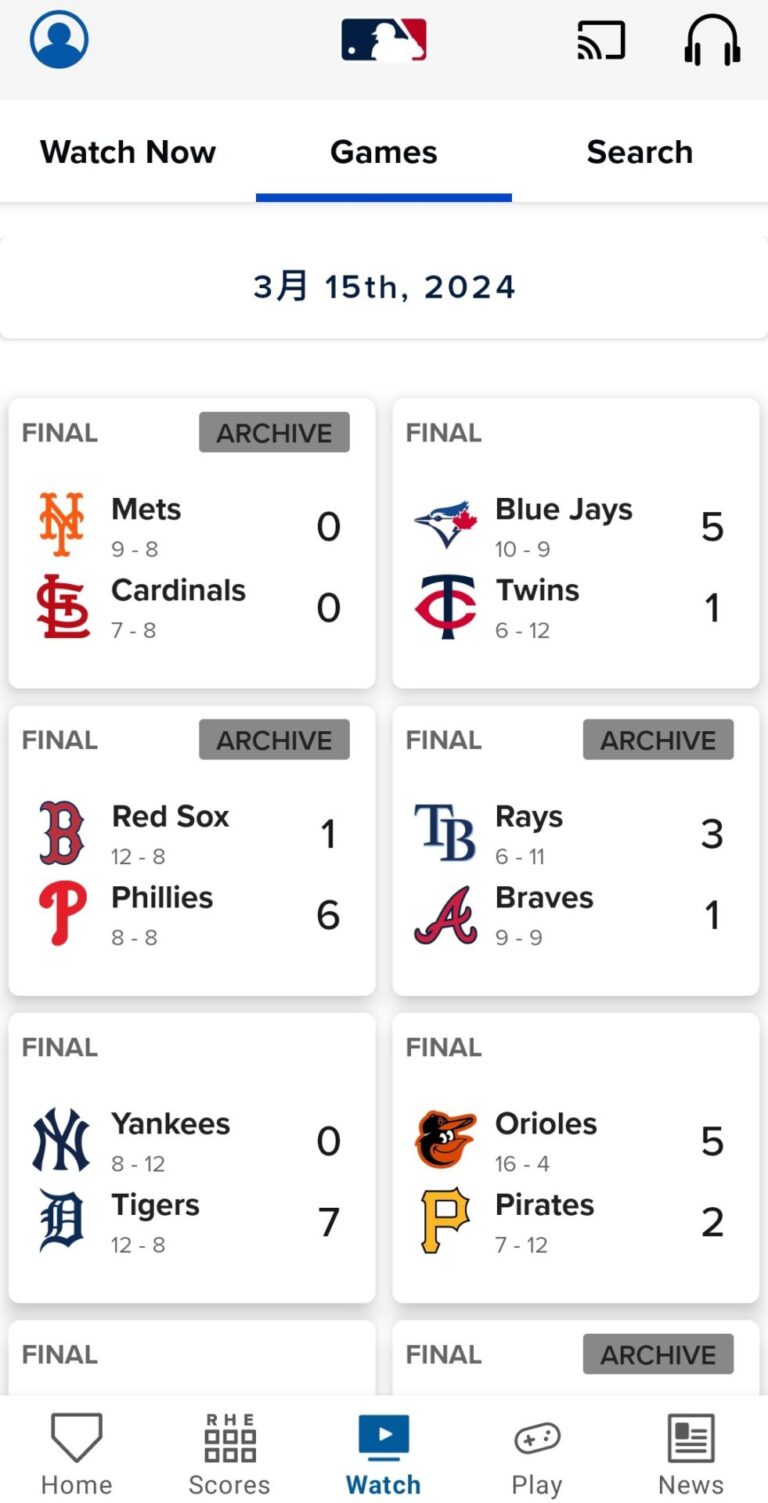Tap ARCHIVE on the Red Sox Phillies game
The width and height of the screenshot is (768, 1503).
click(274, 740)
